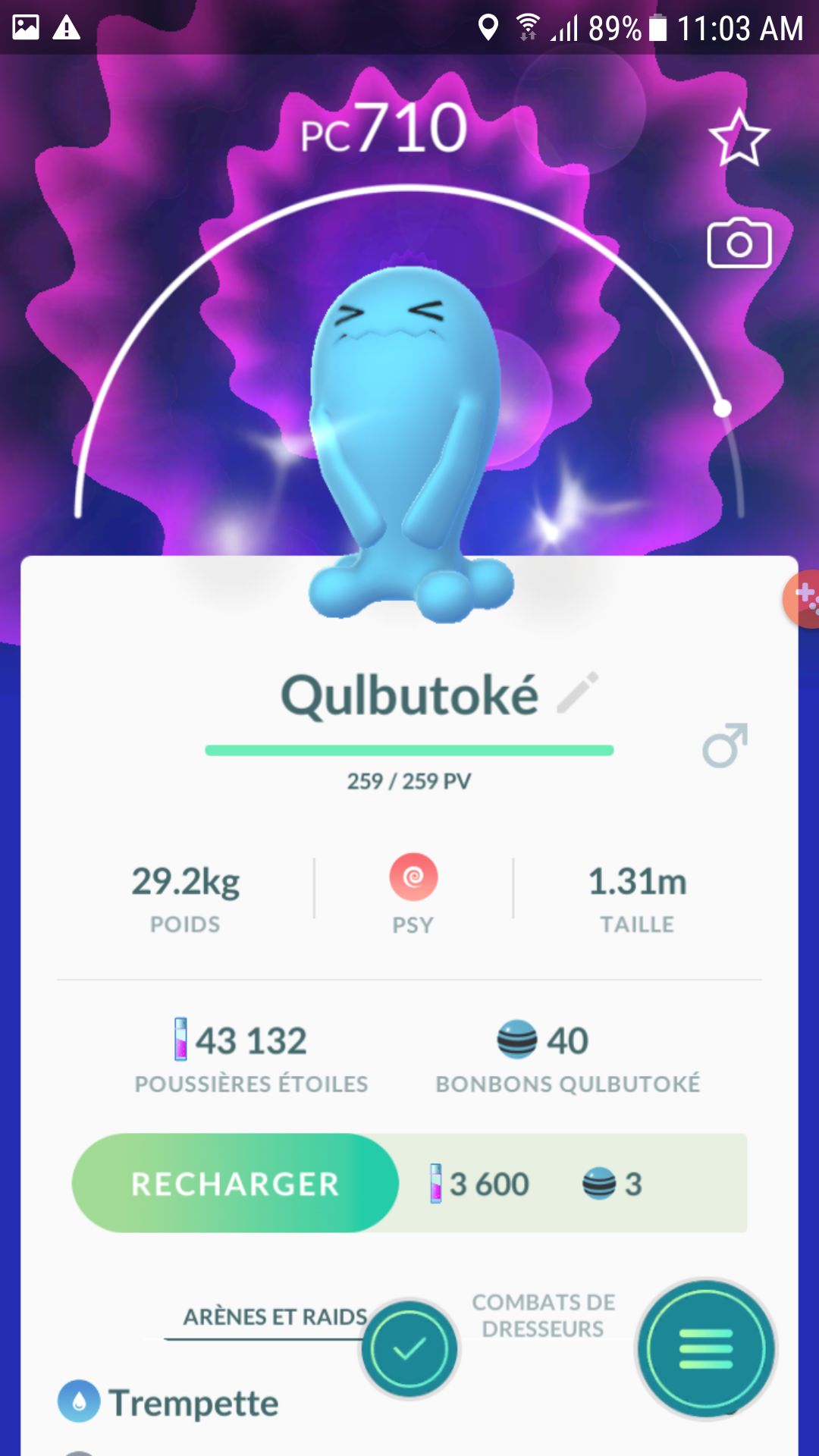This screenshot has height=1456, width=819.
Task: Switch to Arènes et Raids tab
Action: (x=275, y=1317)
